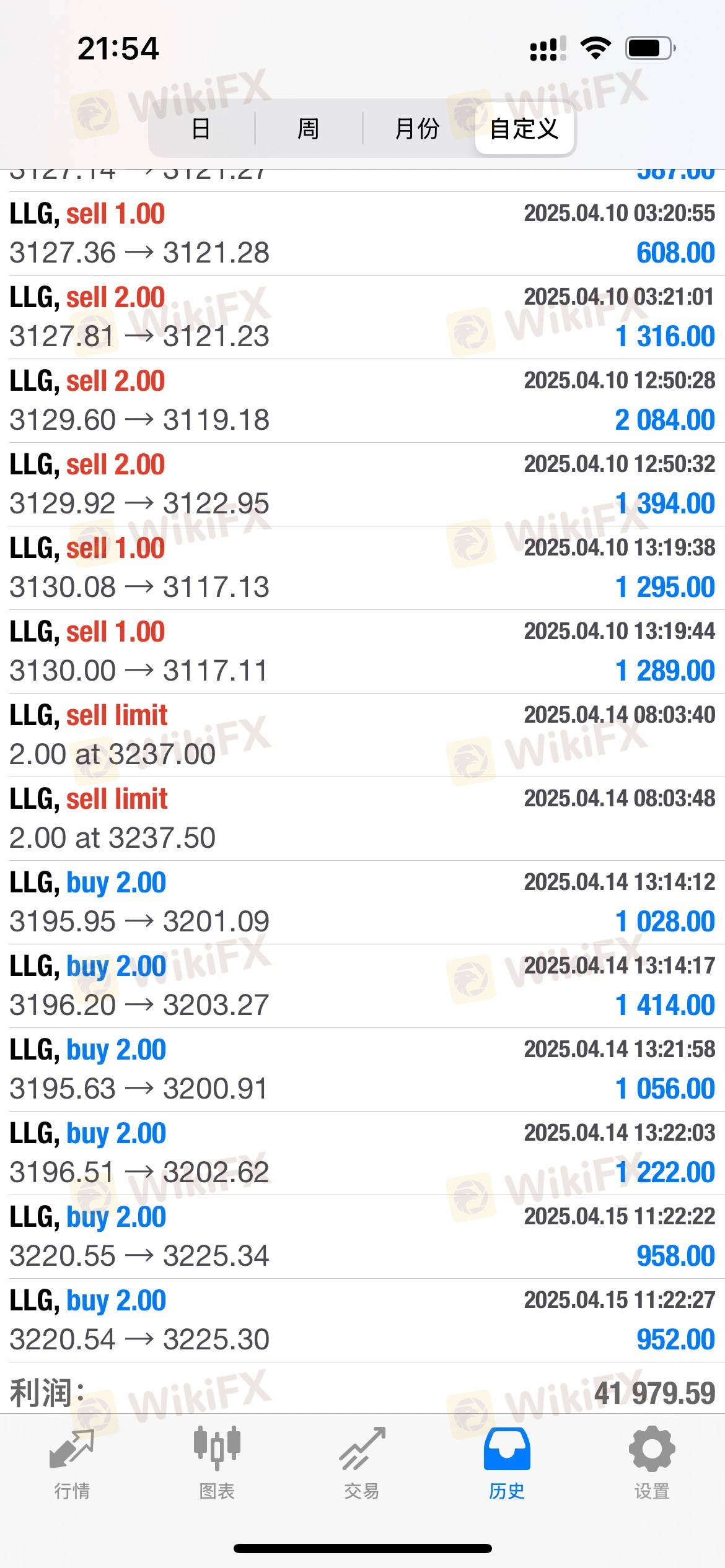725x1568 pixels.
Task: Open the sell 2.00 trade with profit 2 084.00
Action: pyautogui.click(x=362, y=401)
